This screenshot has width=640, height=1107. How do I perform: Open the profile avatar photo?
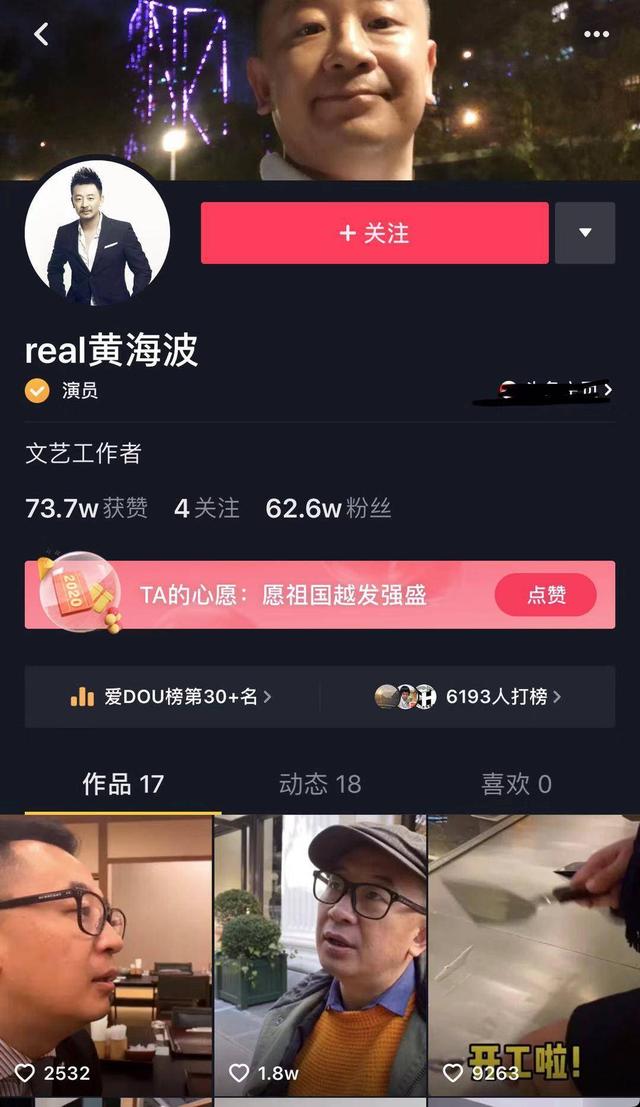pyautogui.click(x=97, y=232)
